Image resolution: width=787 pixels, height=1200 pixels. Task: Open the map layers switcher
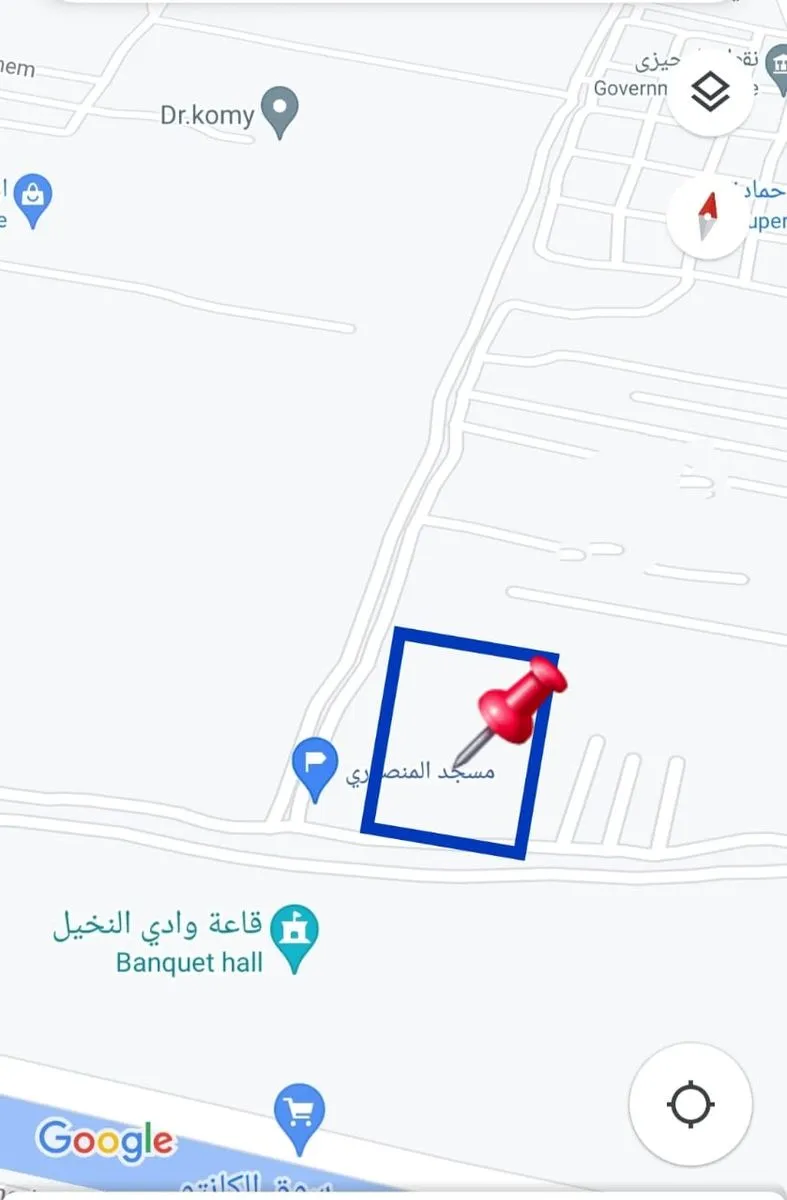[710, 90]
